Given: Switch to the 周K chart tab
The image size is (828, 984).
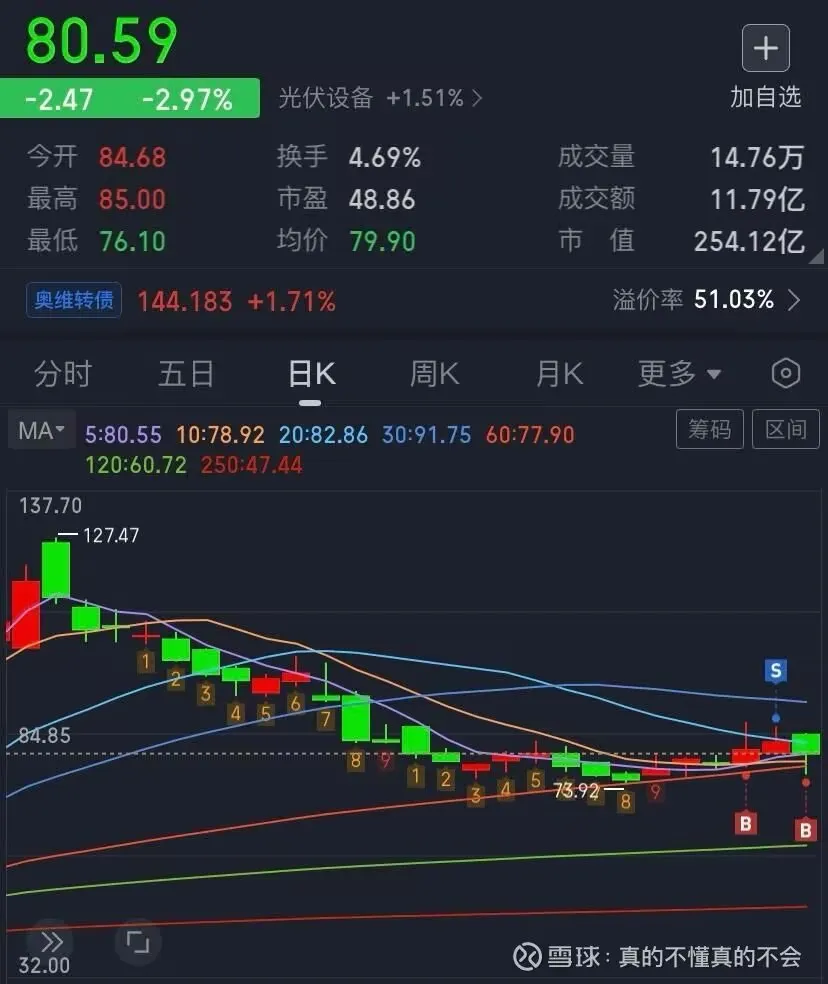Looking at the screenshot, I should (x=434, y=374).
